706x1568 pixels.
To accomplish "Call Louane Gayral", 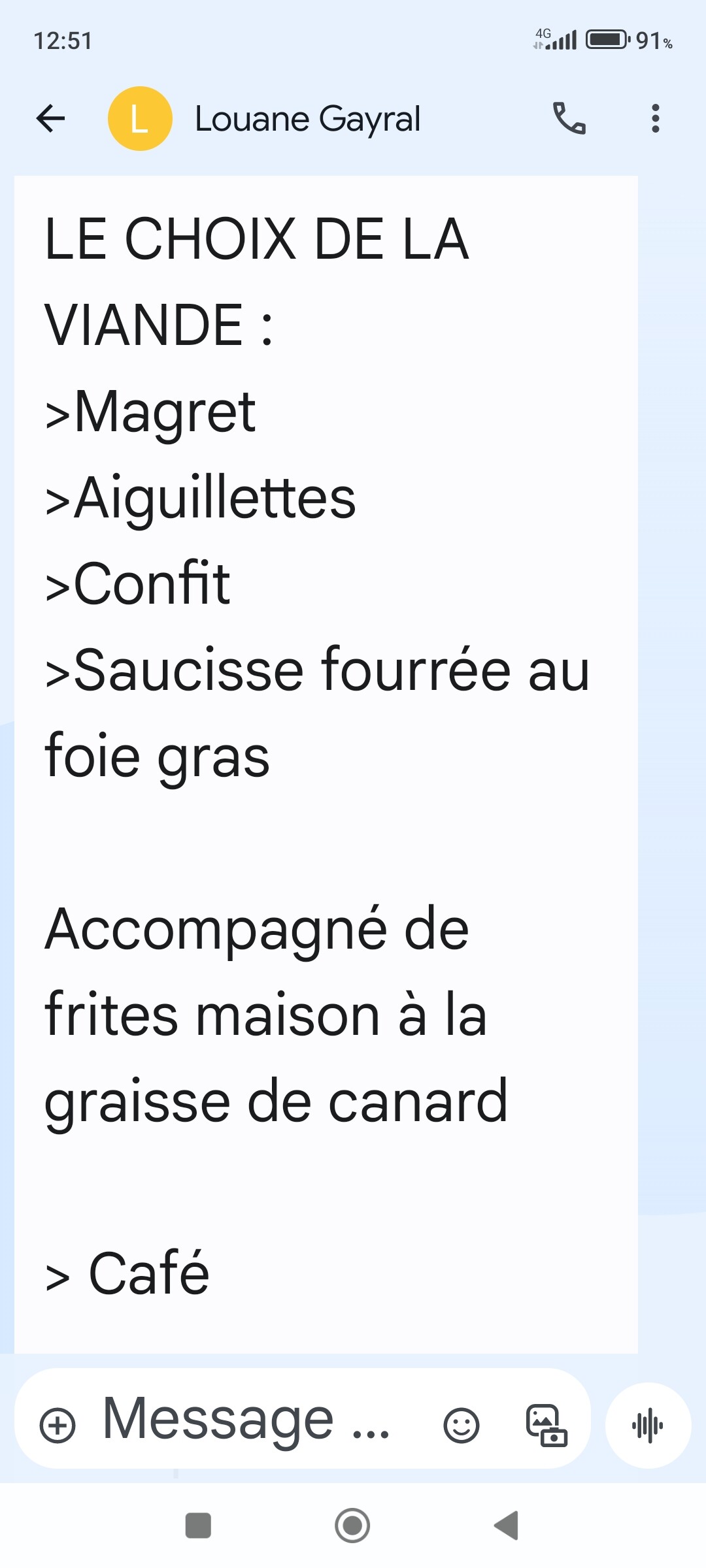I will [x=569, y=118].
